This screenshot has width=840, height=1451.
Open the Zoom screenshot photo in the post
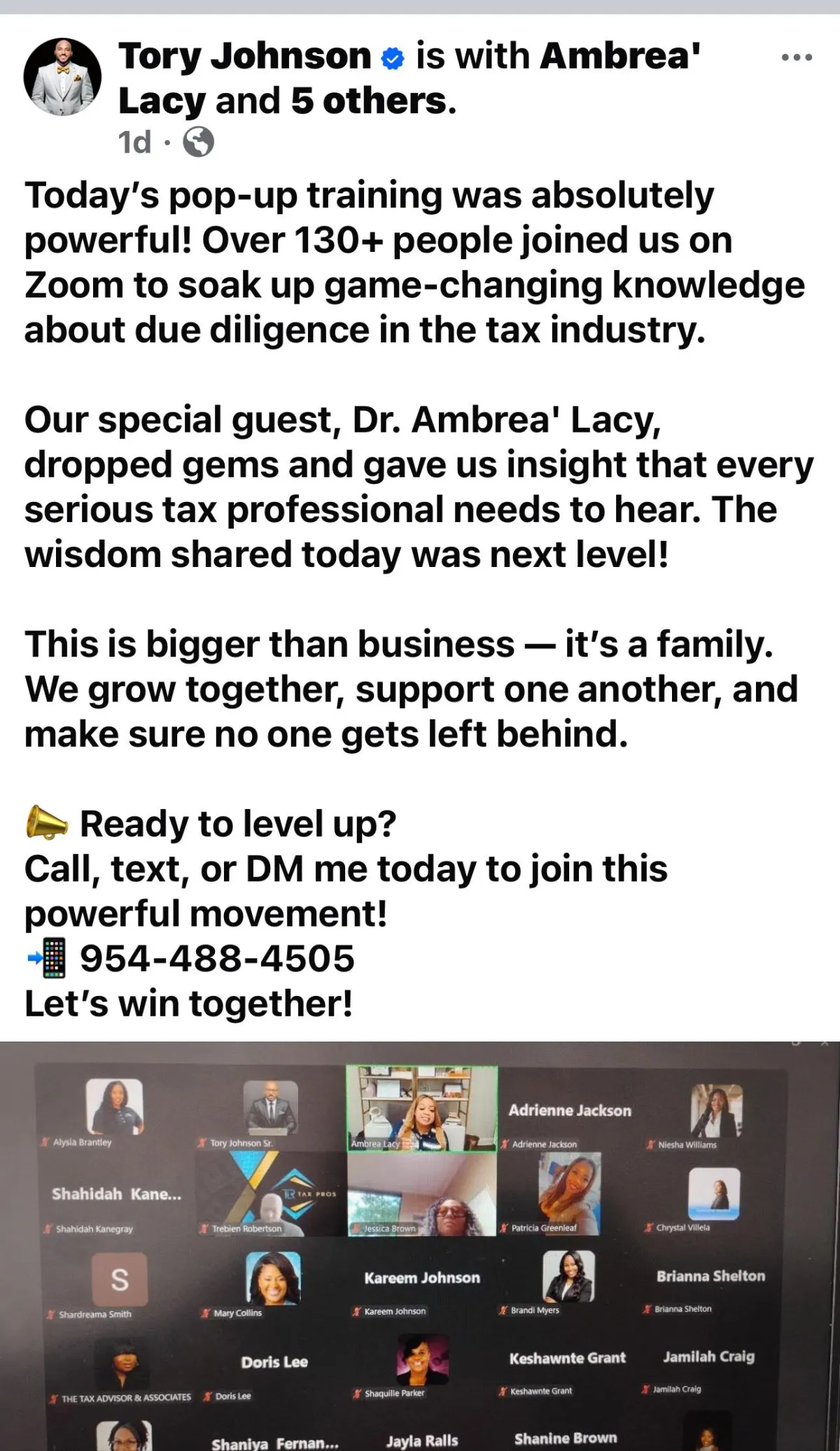tap(420, 1246)
